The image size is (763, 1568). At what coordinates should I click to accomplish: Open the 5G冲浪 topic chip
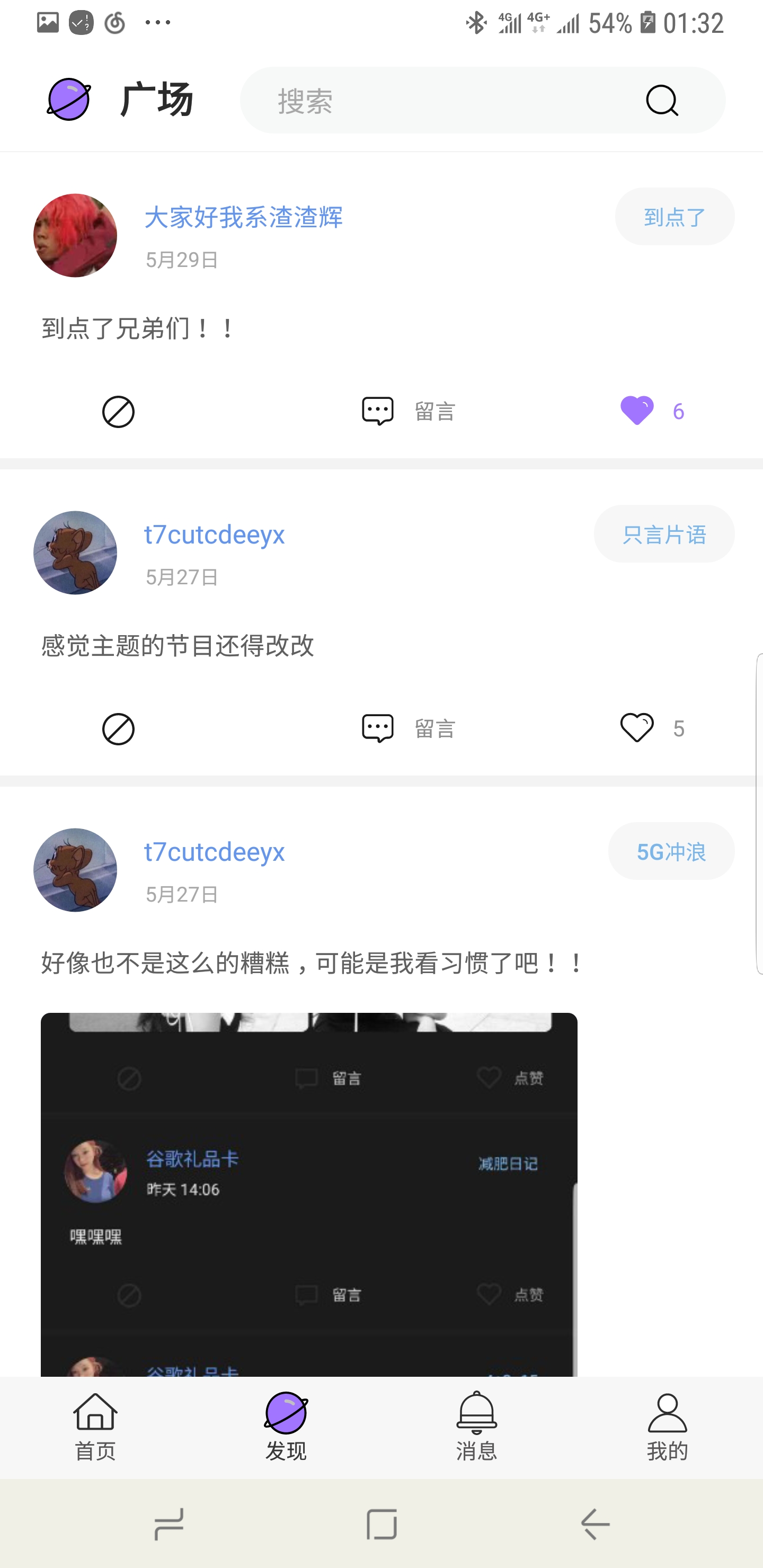pos(670,851)
